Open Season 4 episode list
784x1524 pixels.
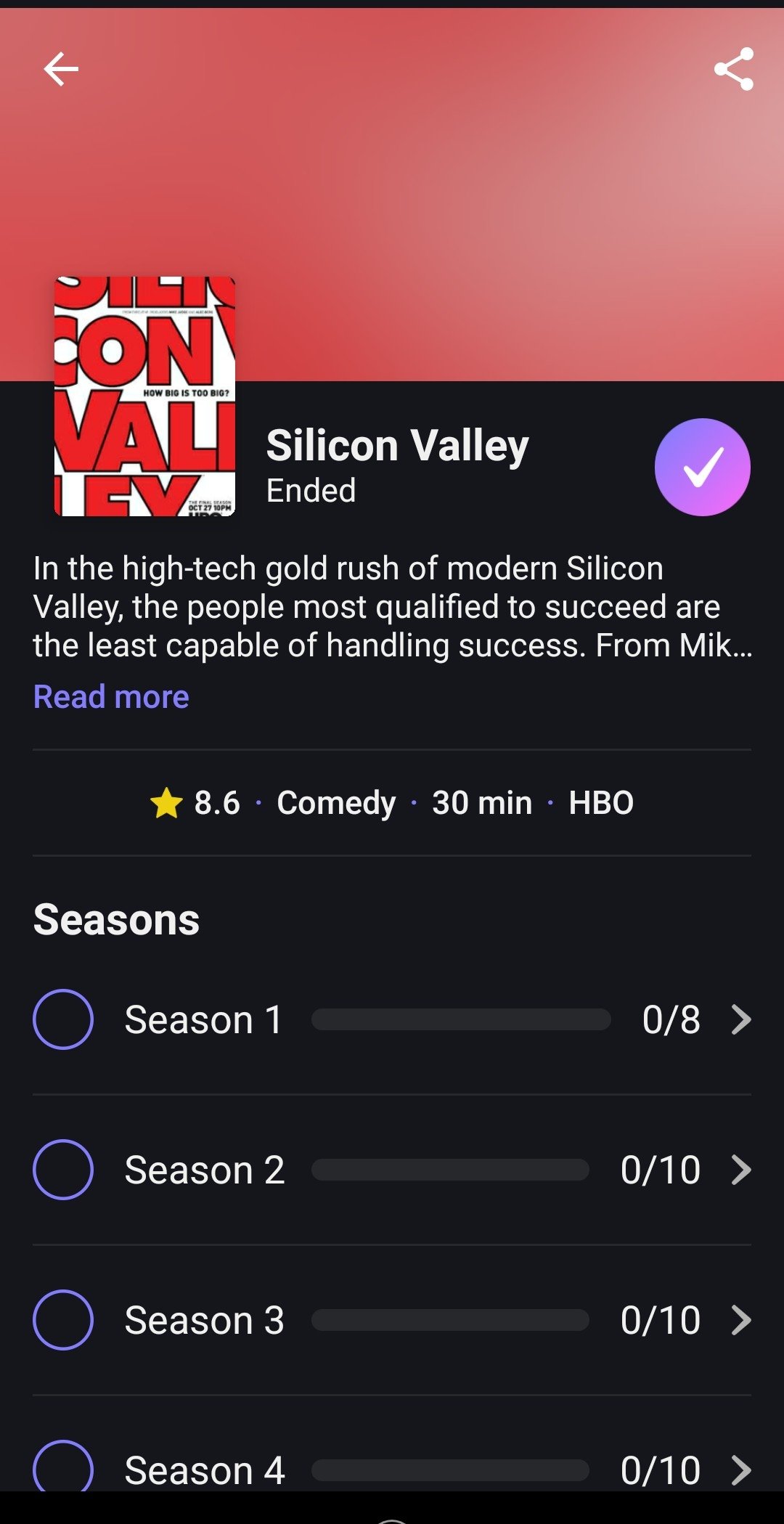pyautogui.click(x=741, y=1470)
